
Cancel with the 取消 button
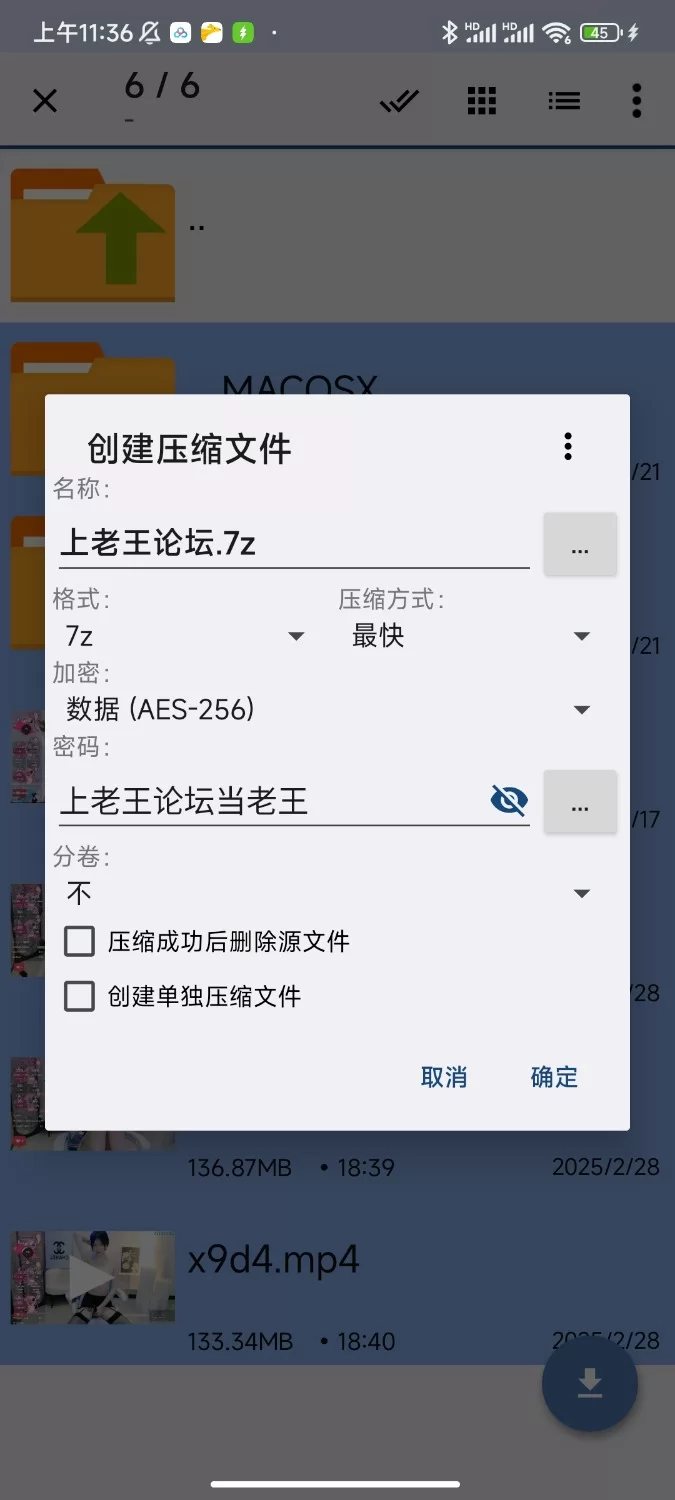[444, 1077]
